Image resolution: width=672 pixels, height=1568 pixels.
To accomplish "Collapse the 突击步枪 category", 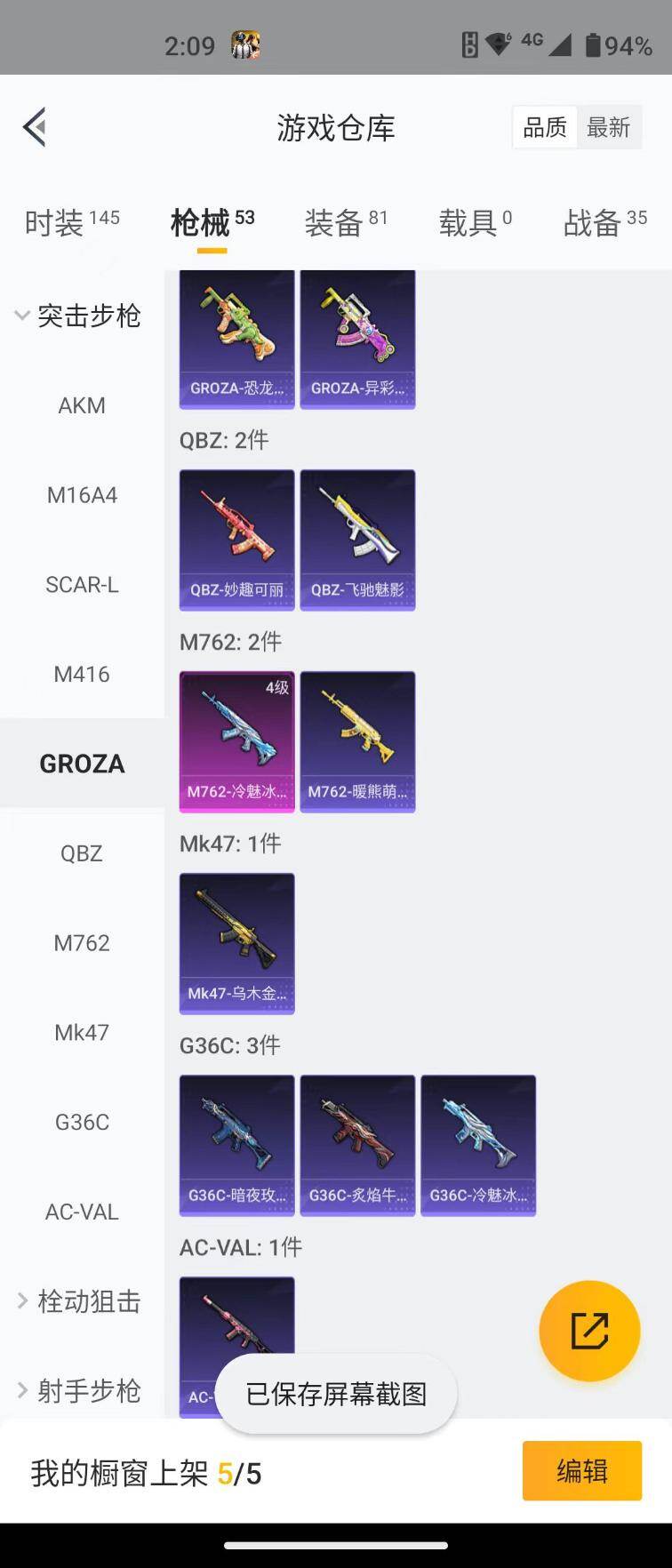I will (78, 316).
